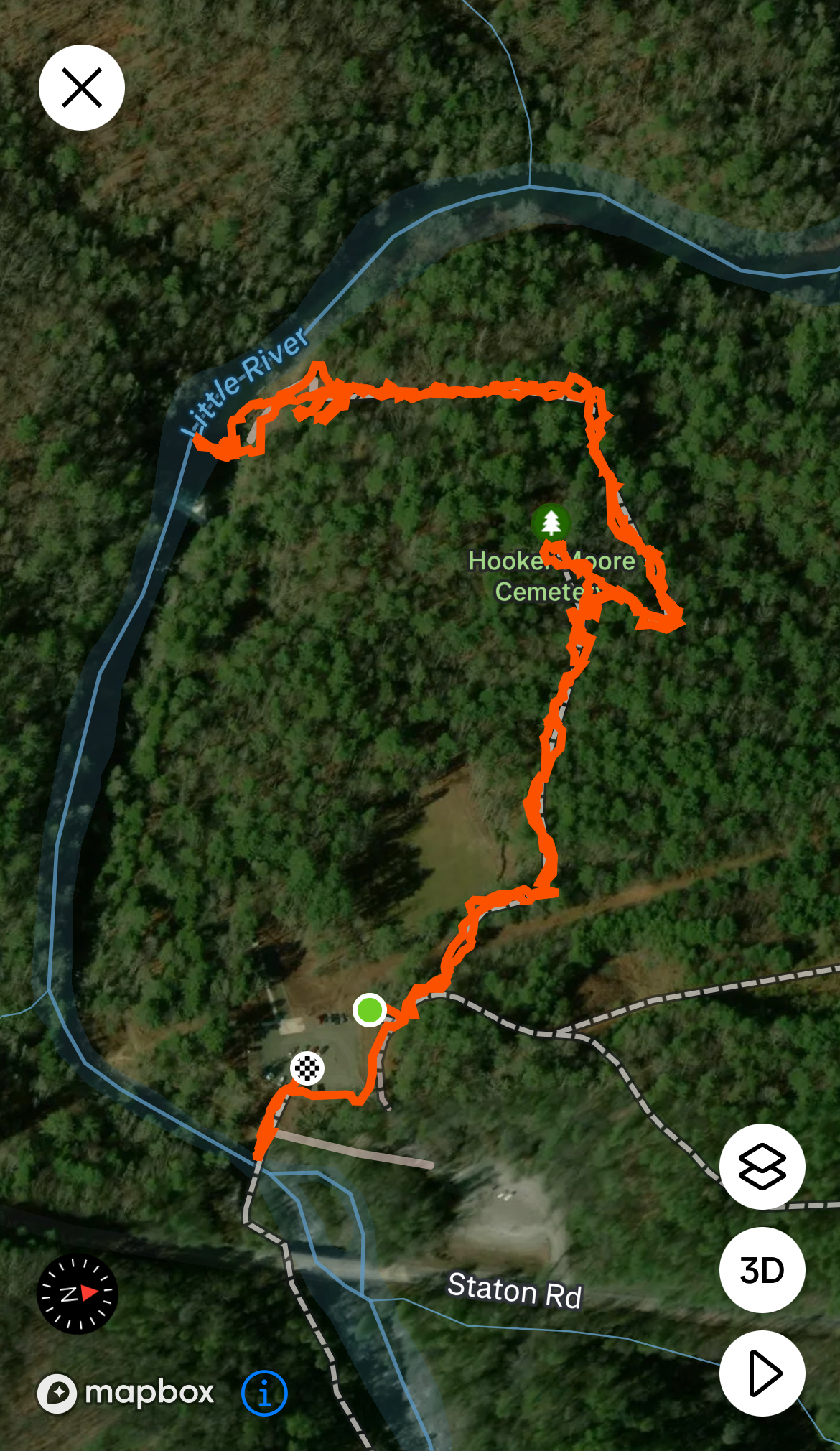This screenshot has width=840, height=1456.
Task: Close the full-screen map view
Action: click(x=82, y=88)
